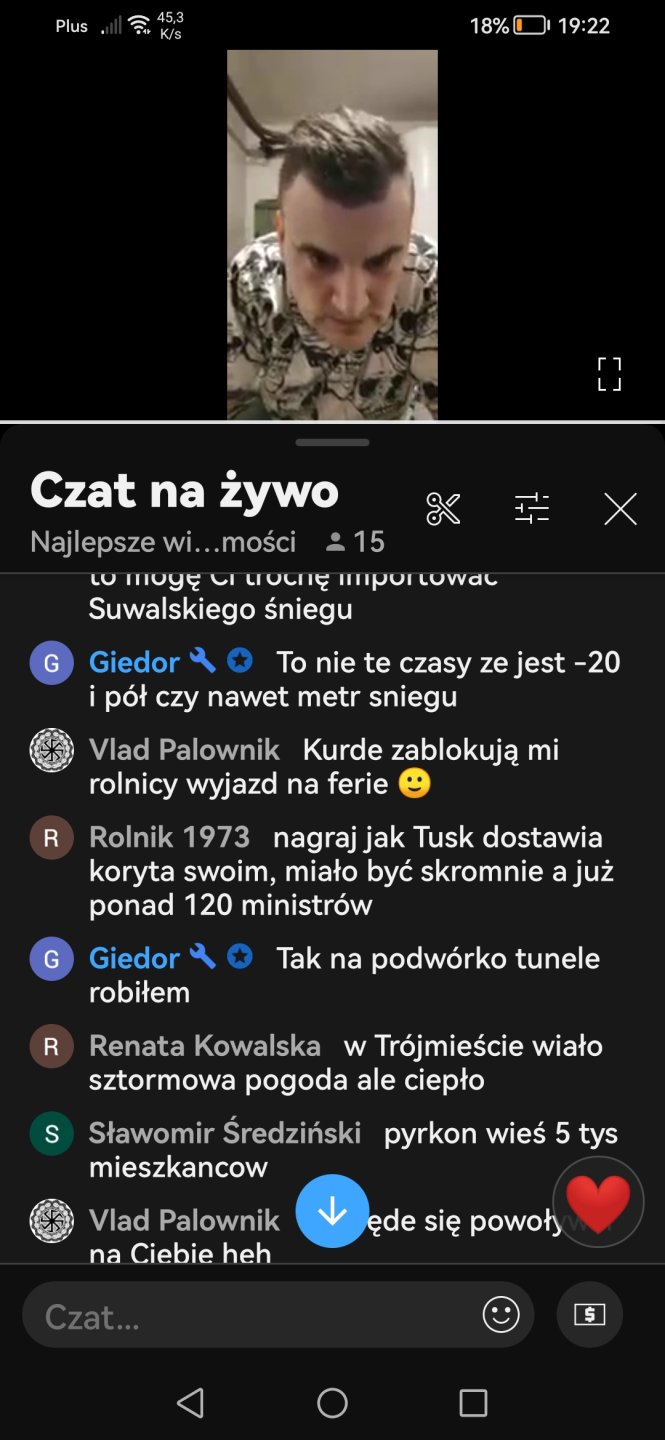Open Rolnik 1973's chat message
This screenshot has width=665, height=1440.
(350, 871)
